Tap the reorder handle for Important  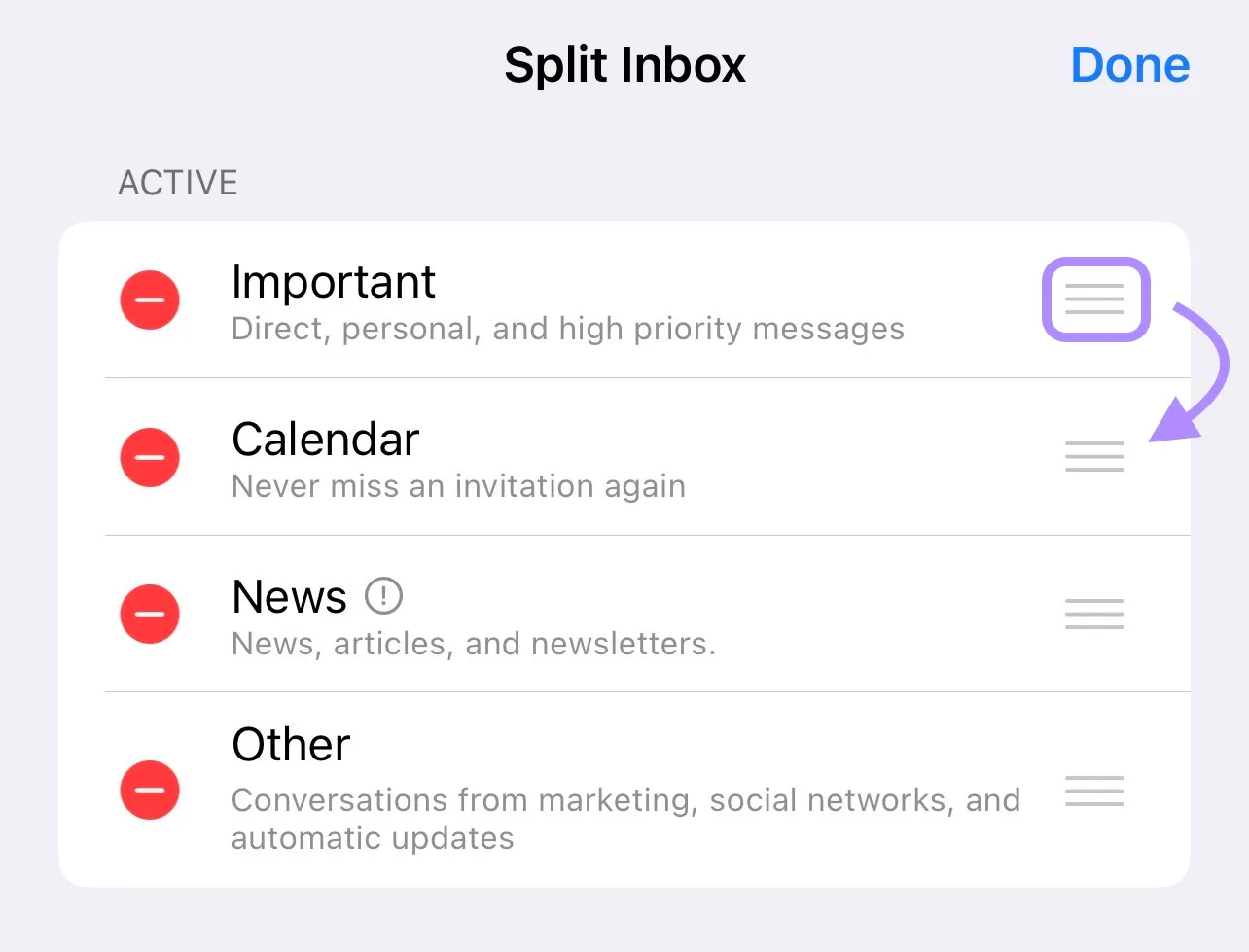pyautogui.click(x=1094, y=300)
